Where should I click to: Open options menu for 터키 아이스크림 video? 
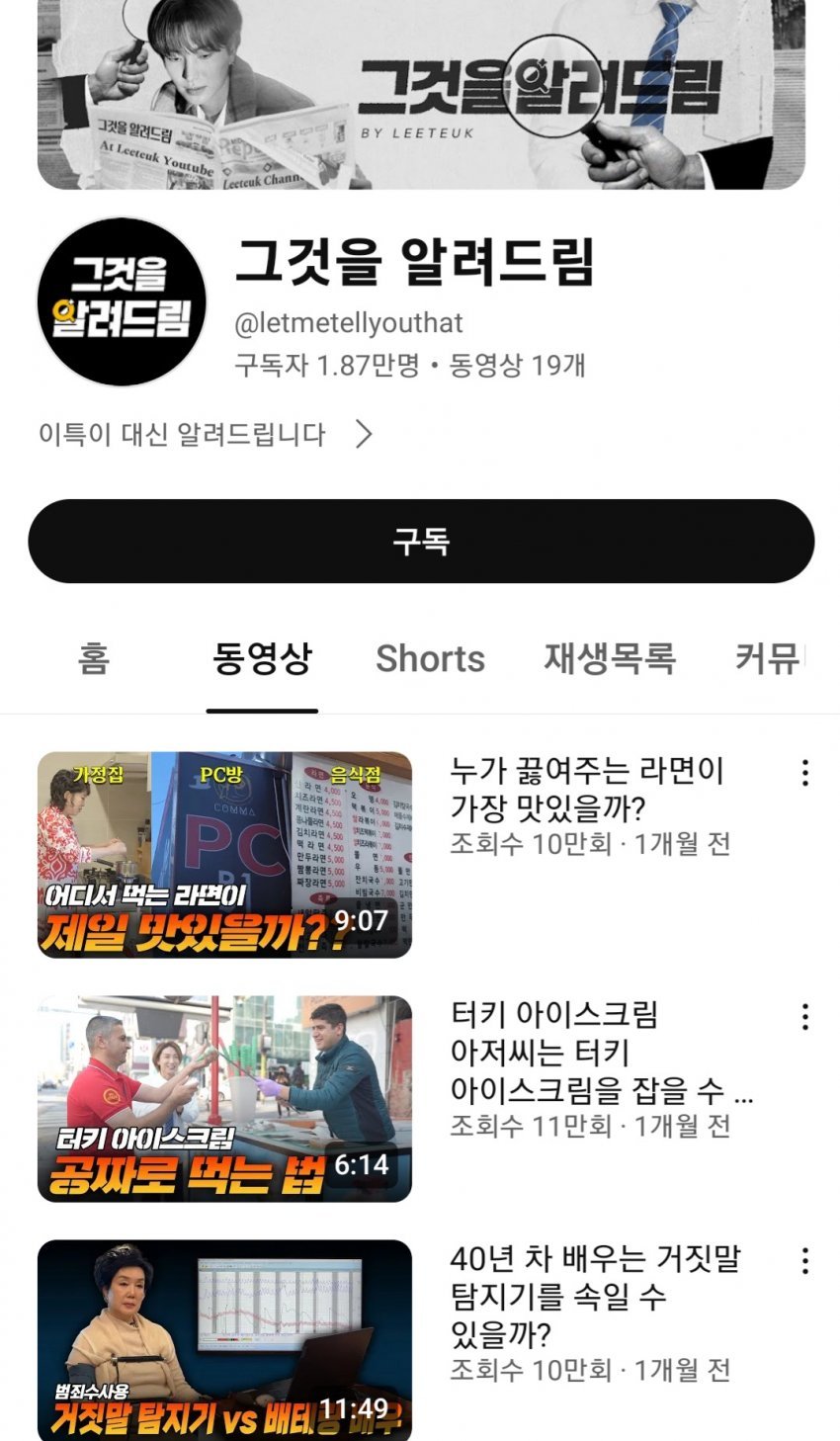coord(805,1017)
